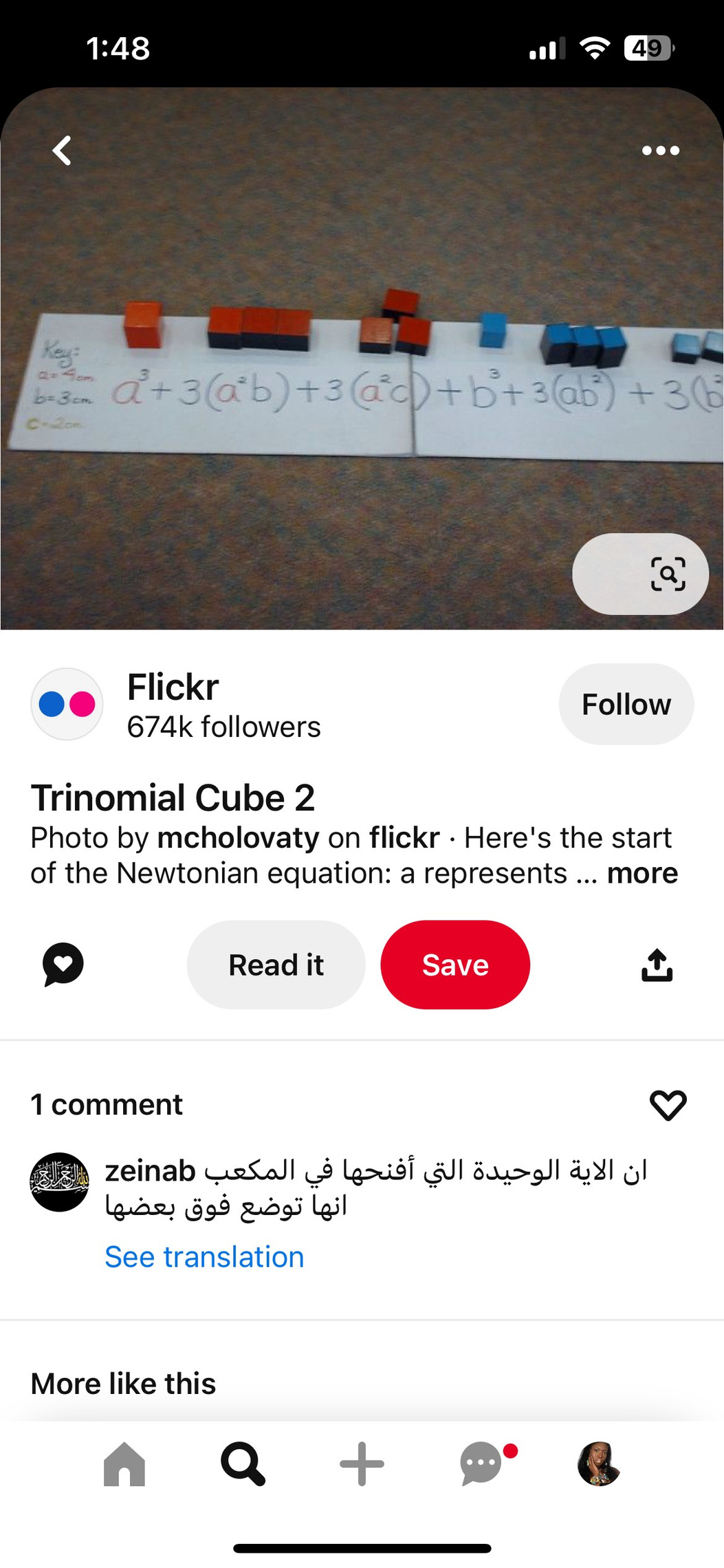Follow the Flickr account

(x=626, y=704)
